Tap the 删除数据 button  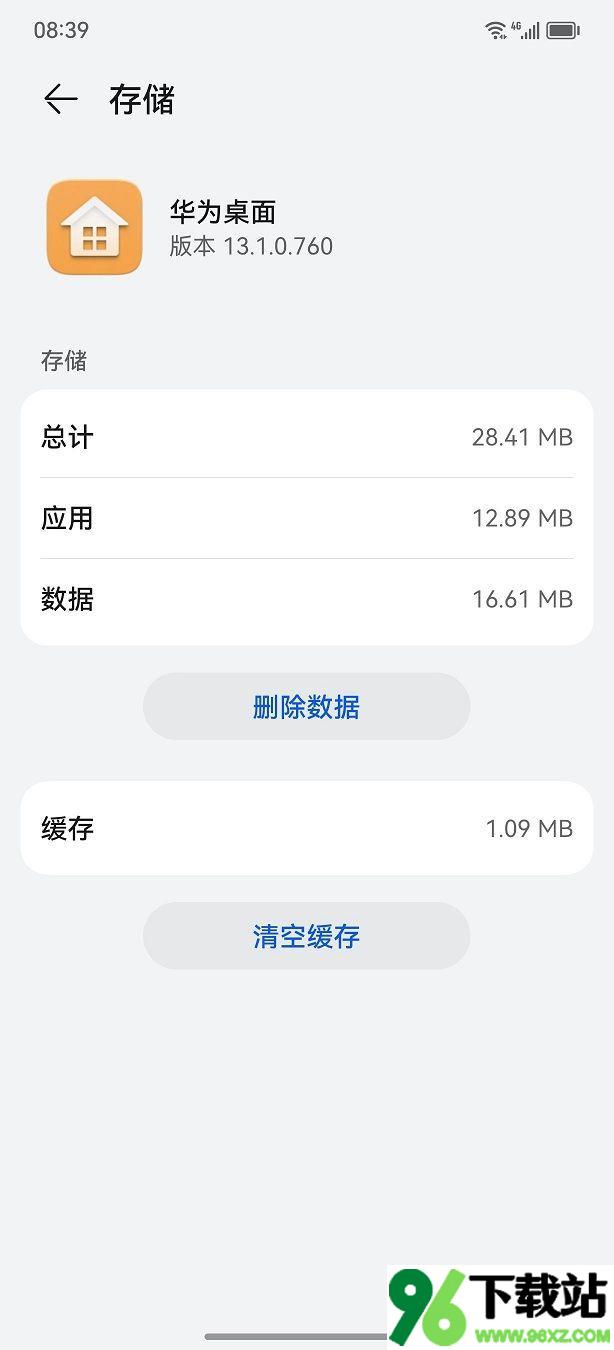coord(306,707)
